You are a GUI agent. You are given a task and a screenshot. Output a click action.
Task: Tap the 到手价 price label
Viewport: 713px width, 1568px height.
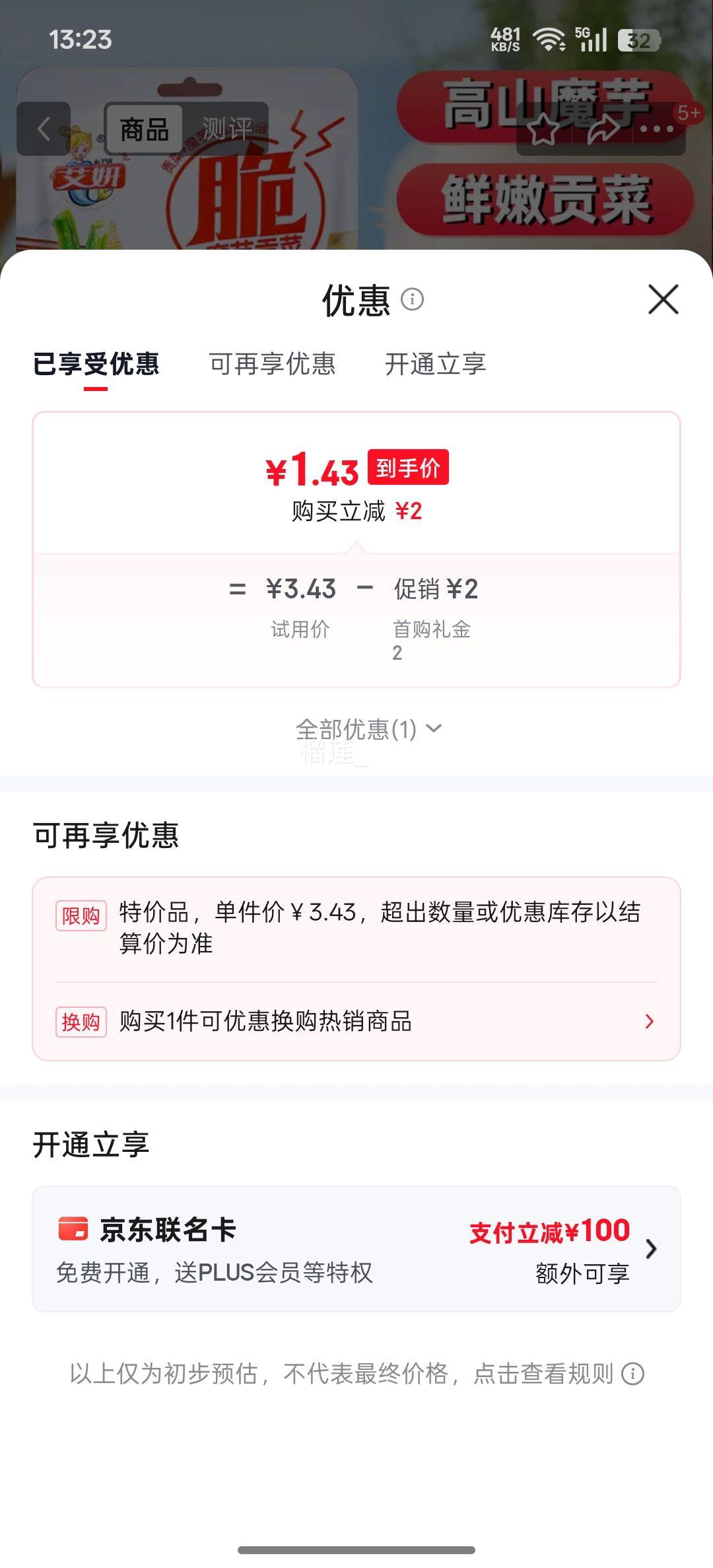[409, 466]
